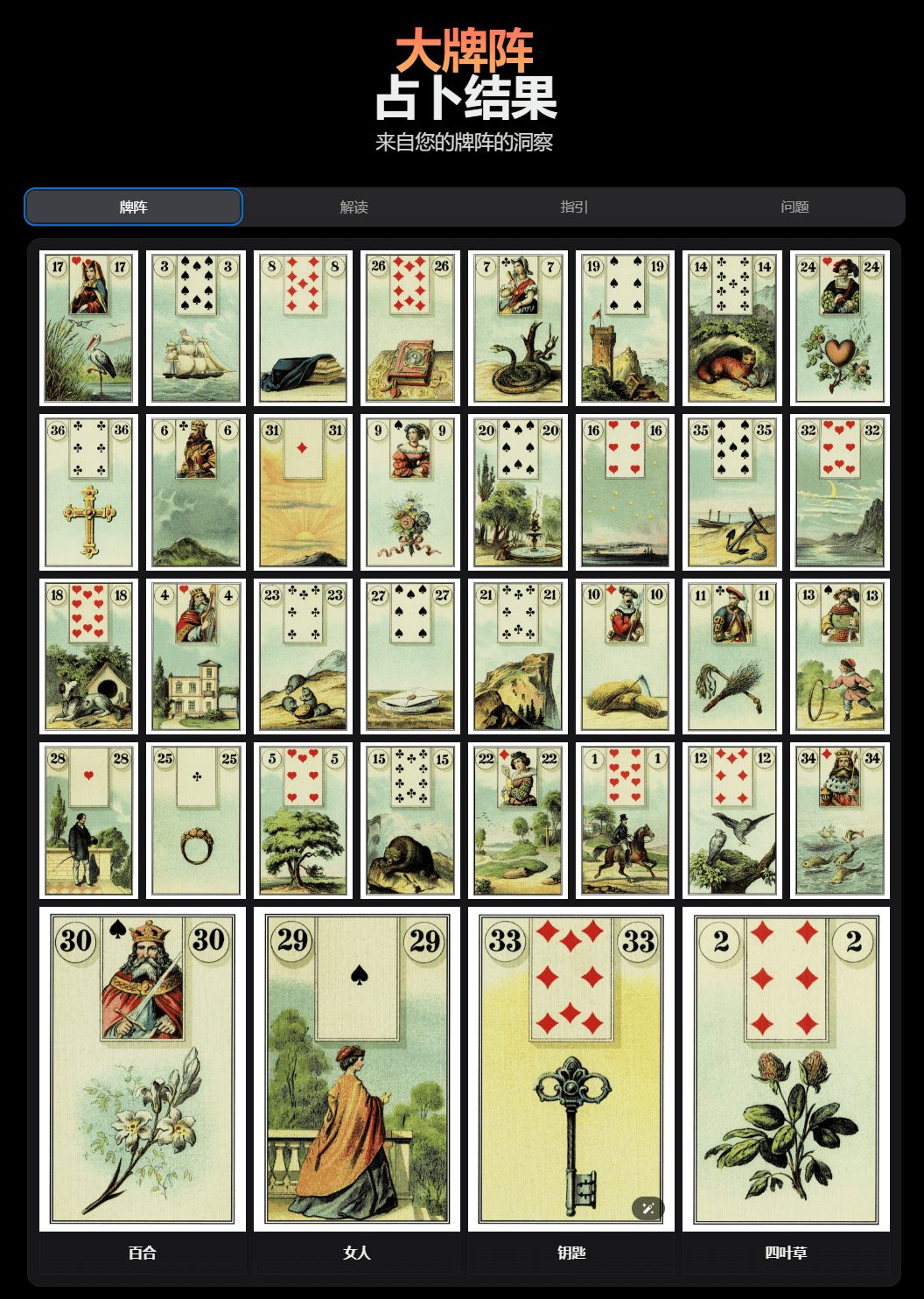Open the large 四叶草 card
924x1299 pixels.
pos(786,1069)
